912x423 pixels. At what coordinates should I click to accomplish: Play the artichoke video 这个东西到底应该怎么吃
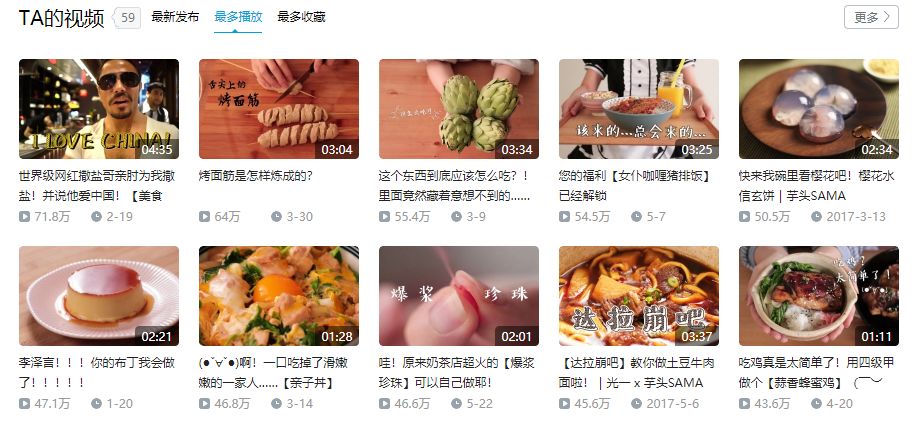coord(459,109)
